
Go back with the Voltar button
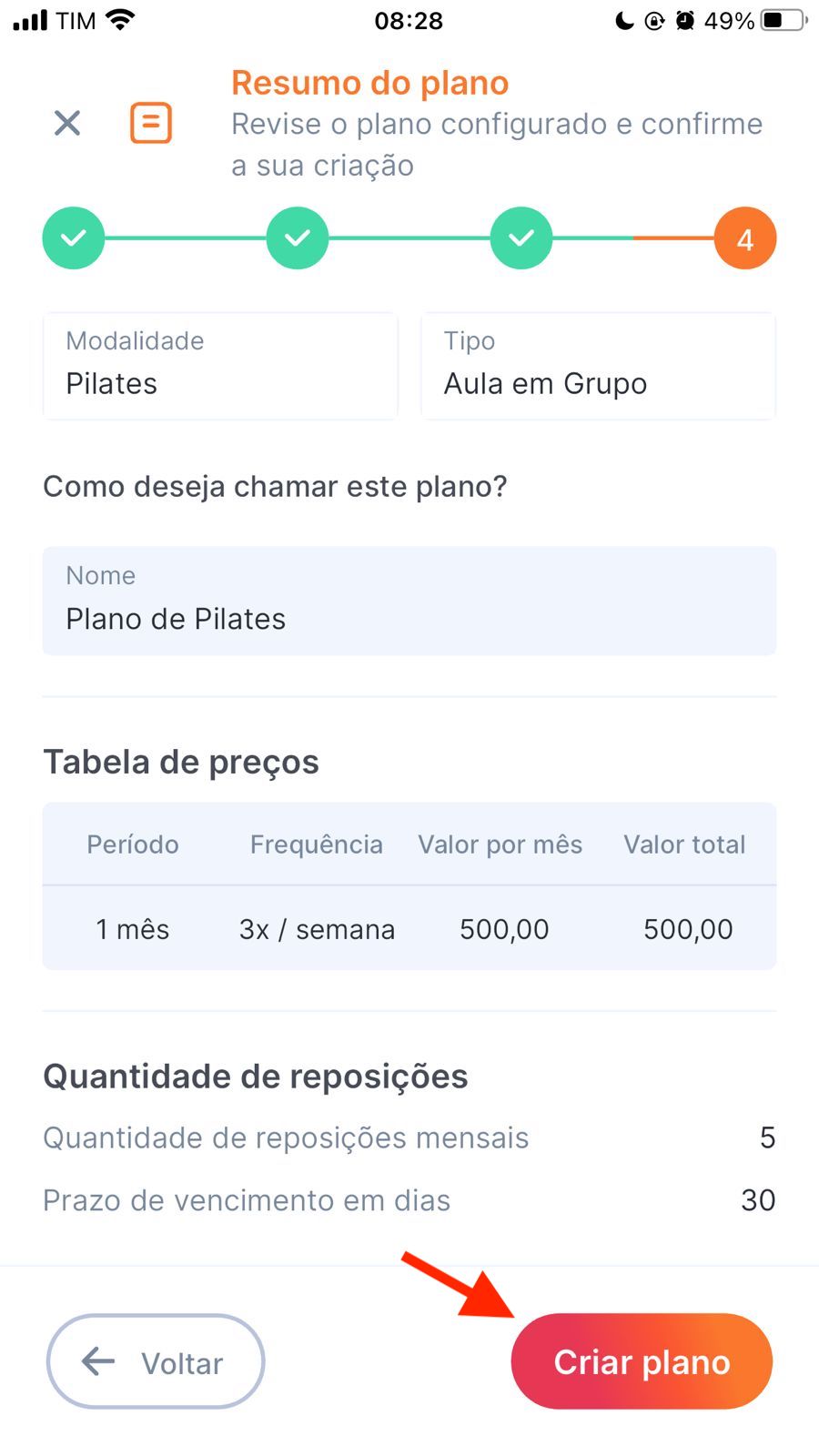(x=156, y=1361)
